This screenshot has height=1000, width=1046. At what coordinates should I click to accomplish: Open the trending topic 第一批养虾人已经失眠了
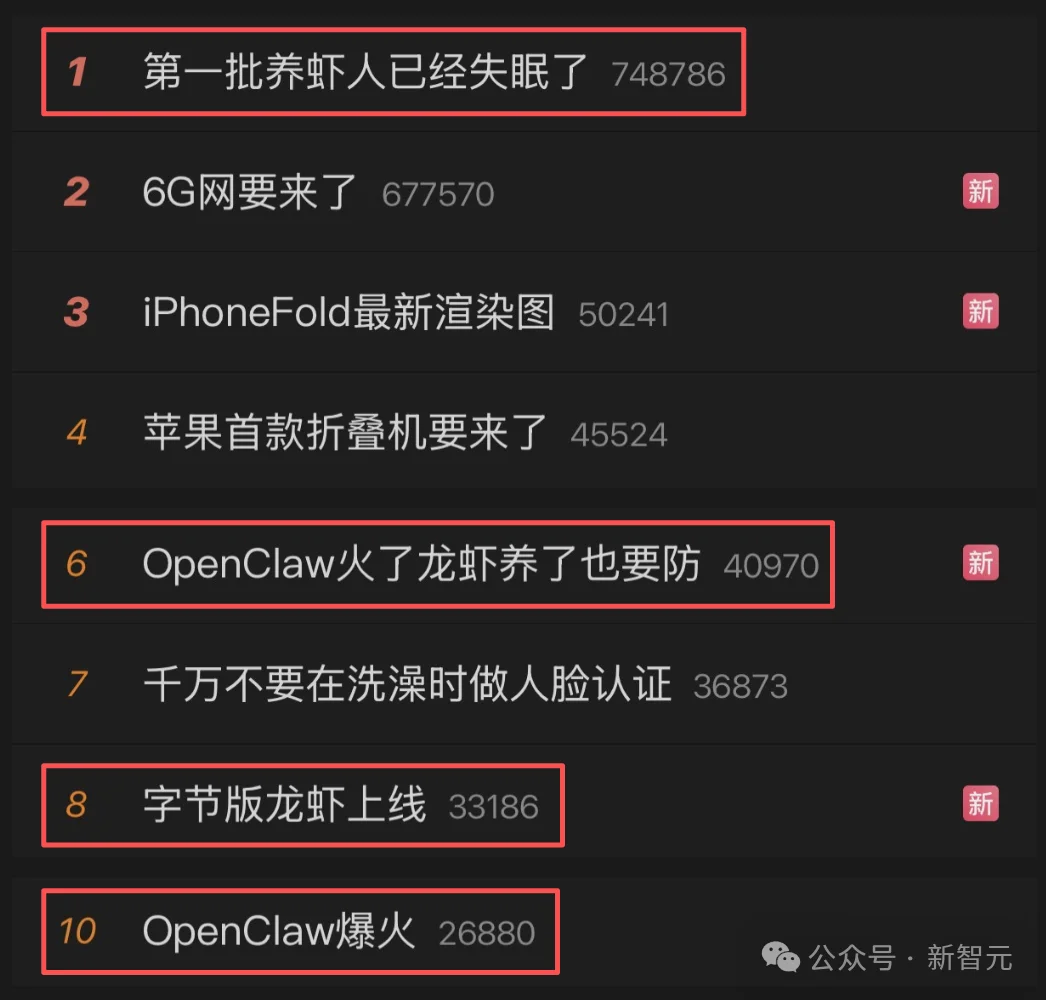pyautogui.click(x=365, y=73)
